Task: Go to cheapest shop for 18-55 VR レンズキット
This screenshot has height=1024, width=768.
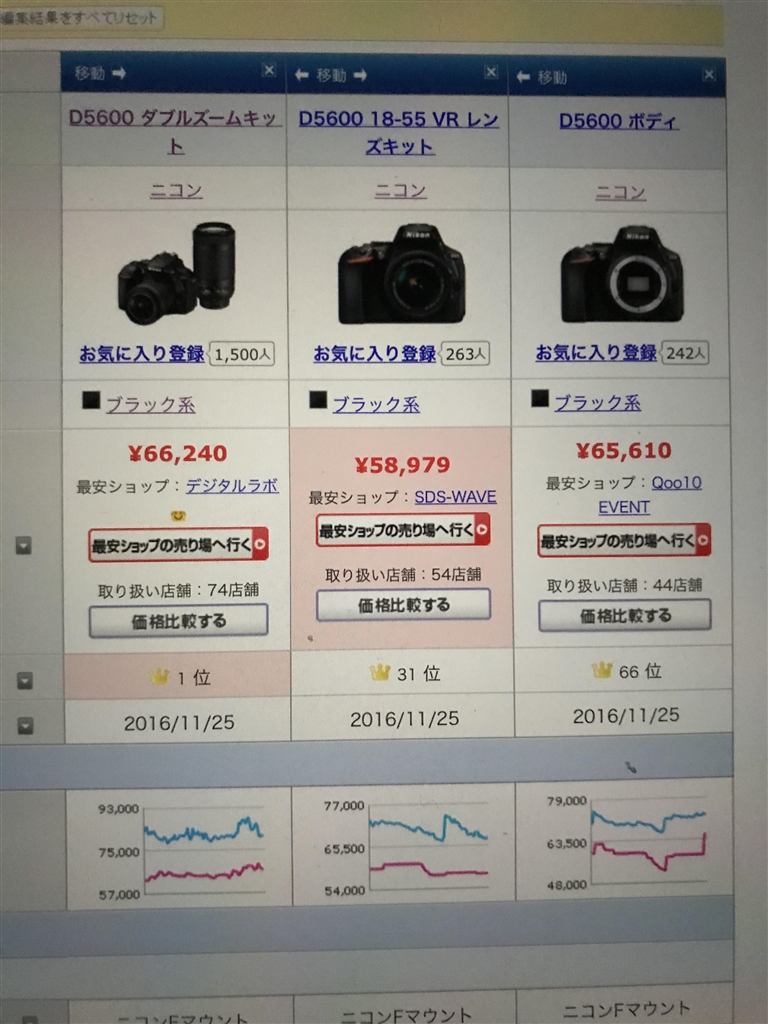Action: point(403,530)
